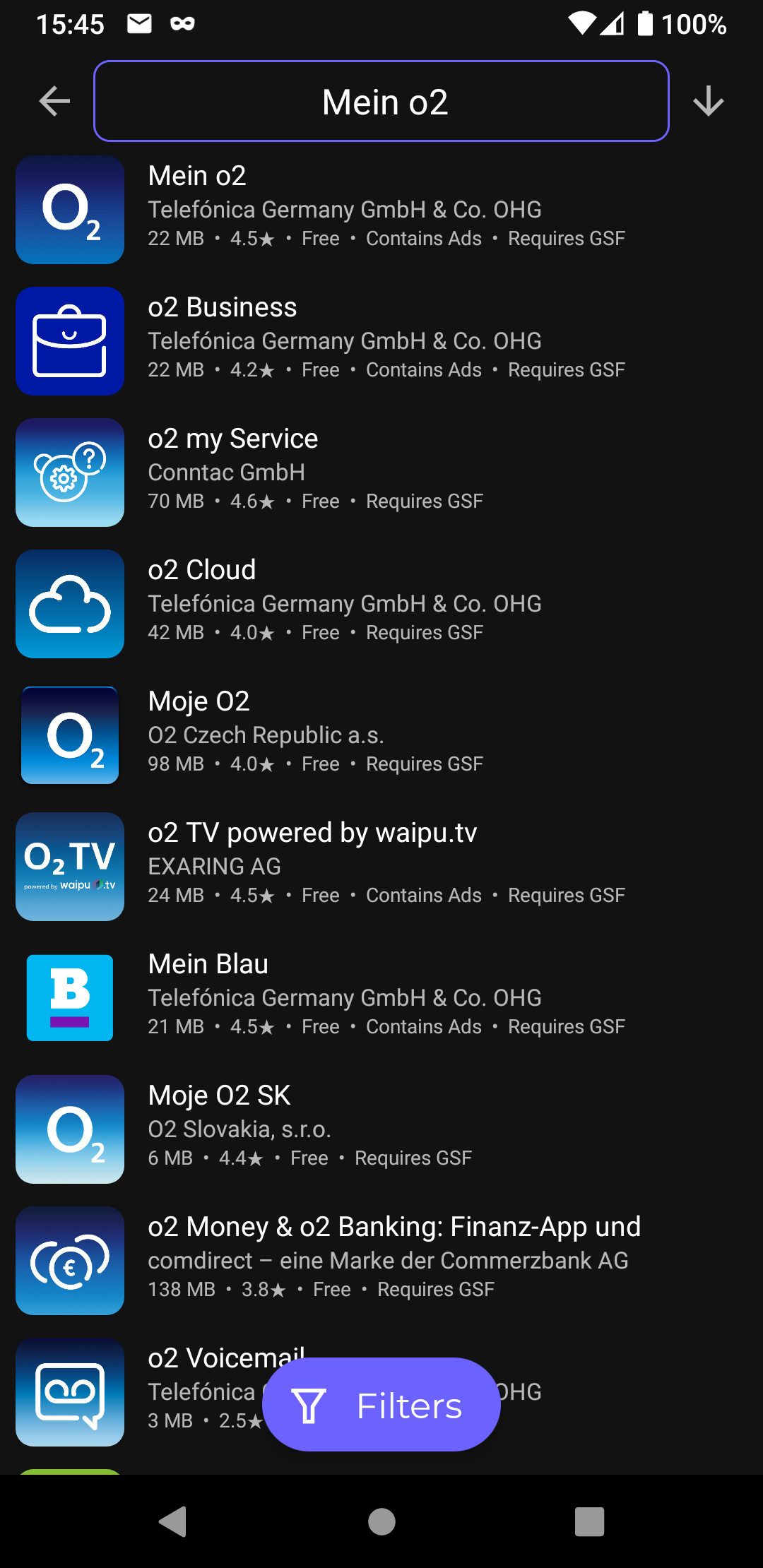Open recent apps from navigation bar

click(x=589, y=1521)
